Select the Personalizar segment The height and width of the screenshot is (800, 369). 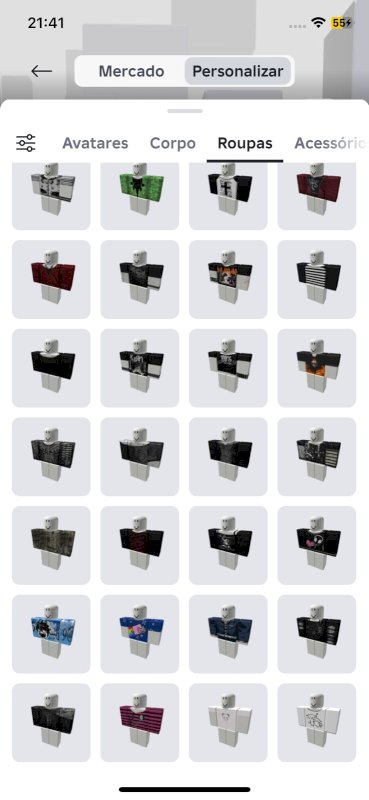click(x=237, y=71)
